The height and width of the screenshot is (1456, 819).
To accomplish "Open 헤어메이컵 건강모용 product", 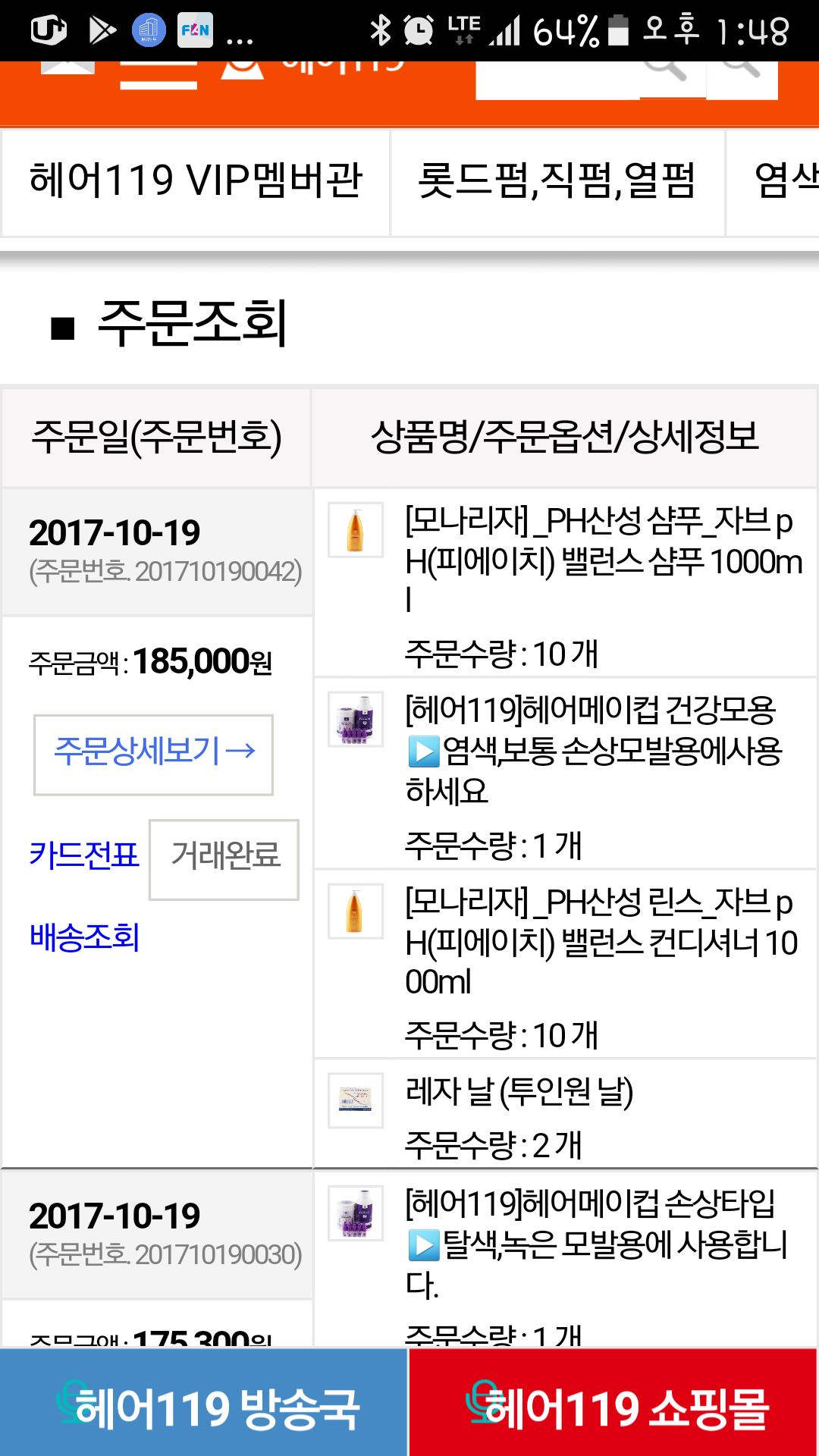I will (x=593, y=750).
